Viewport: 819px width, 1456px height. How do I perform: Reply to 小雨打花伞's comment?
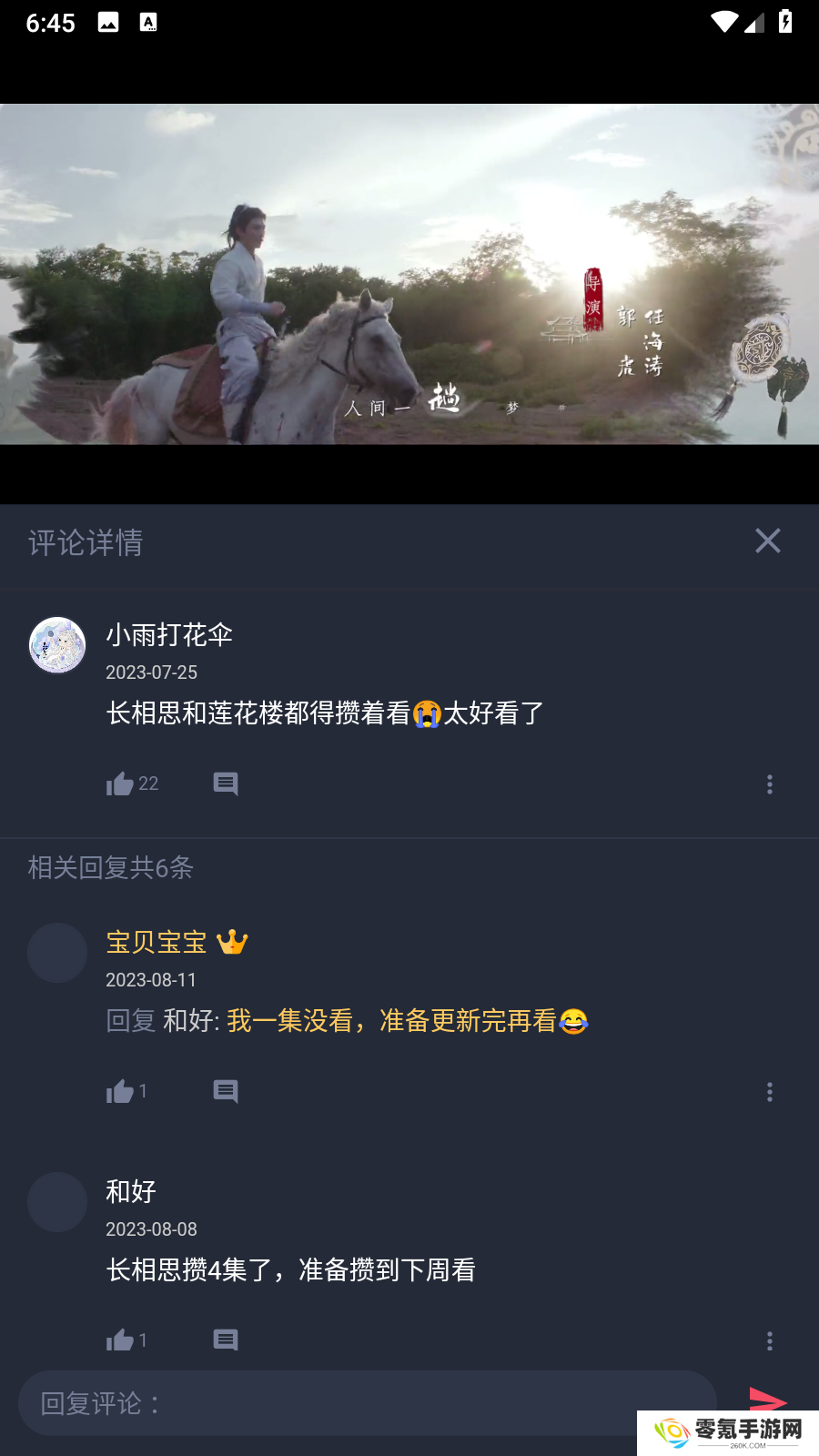tap(225, 784)
